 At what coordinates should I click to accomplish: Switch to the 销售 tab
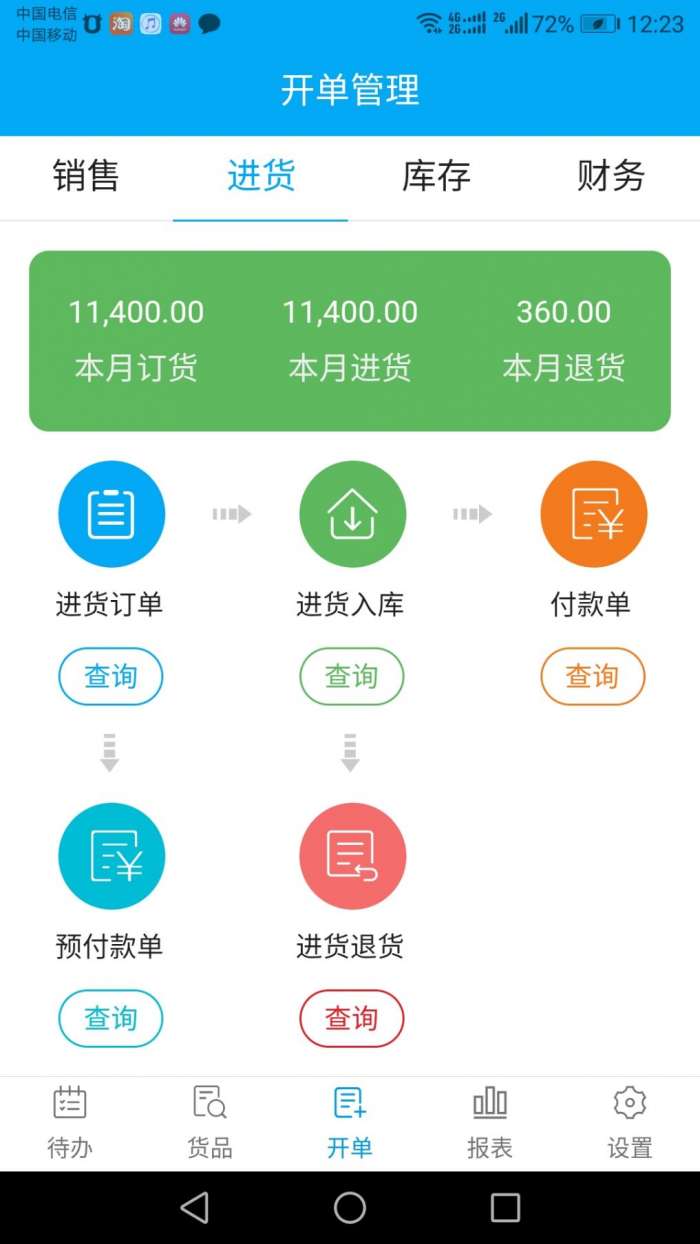coord(86,176)
